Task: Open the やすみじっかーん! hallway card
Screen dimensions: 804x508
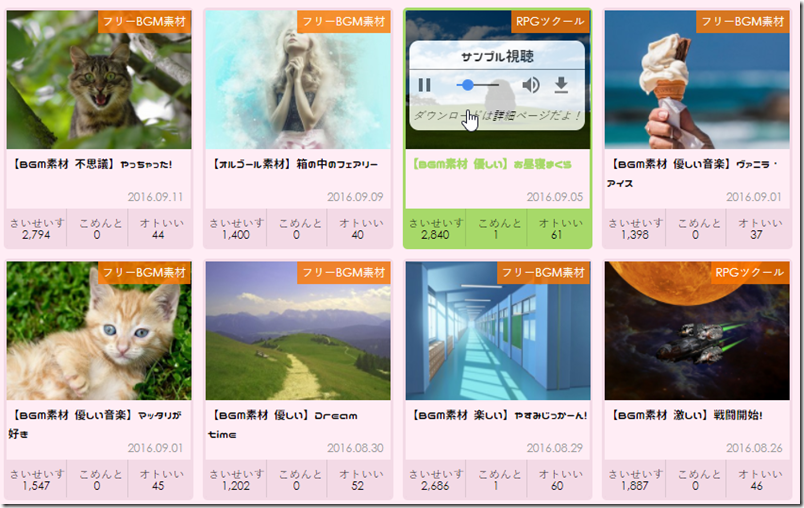Action: [x=497, y=330]
